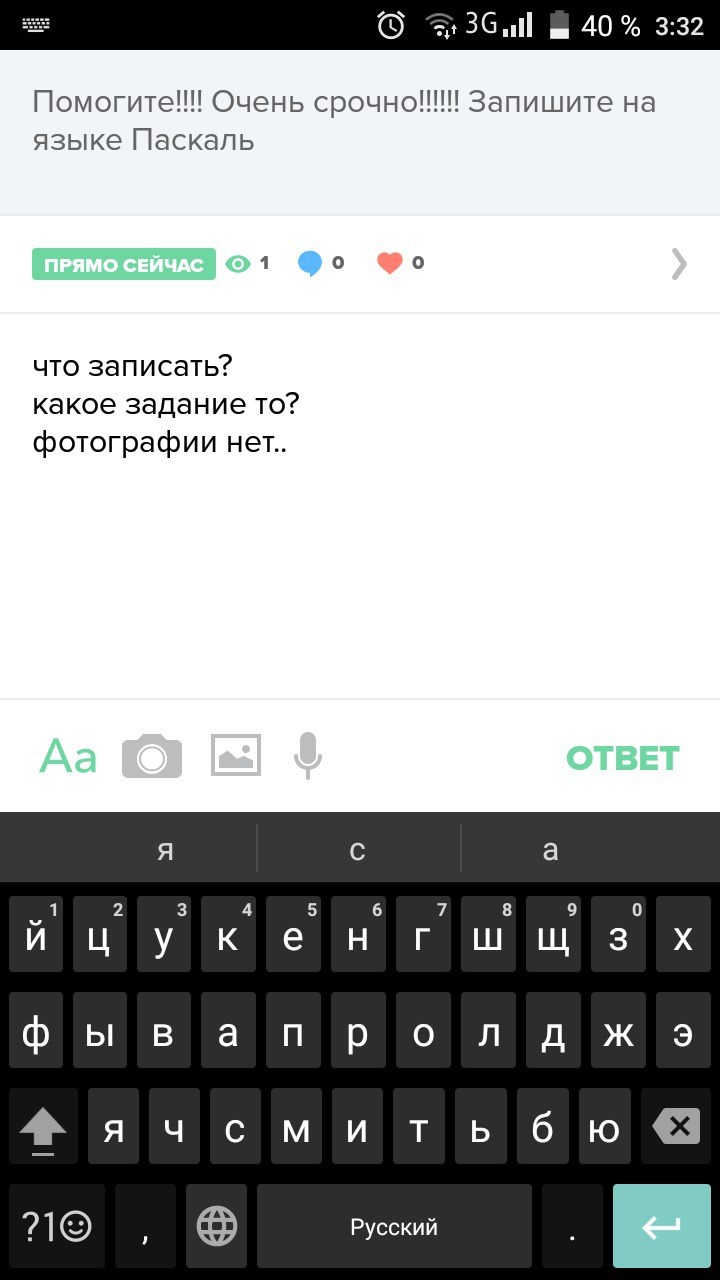Expand question details via the right chevron
Screen dimensions: 720x1280
pos(679,264)
